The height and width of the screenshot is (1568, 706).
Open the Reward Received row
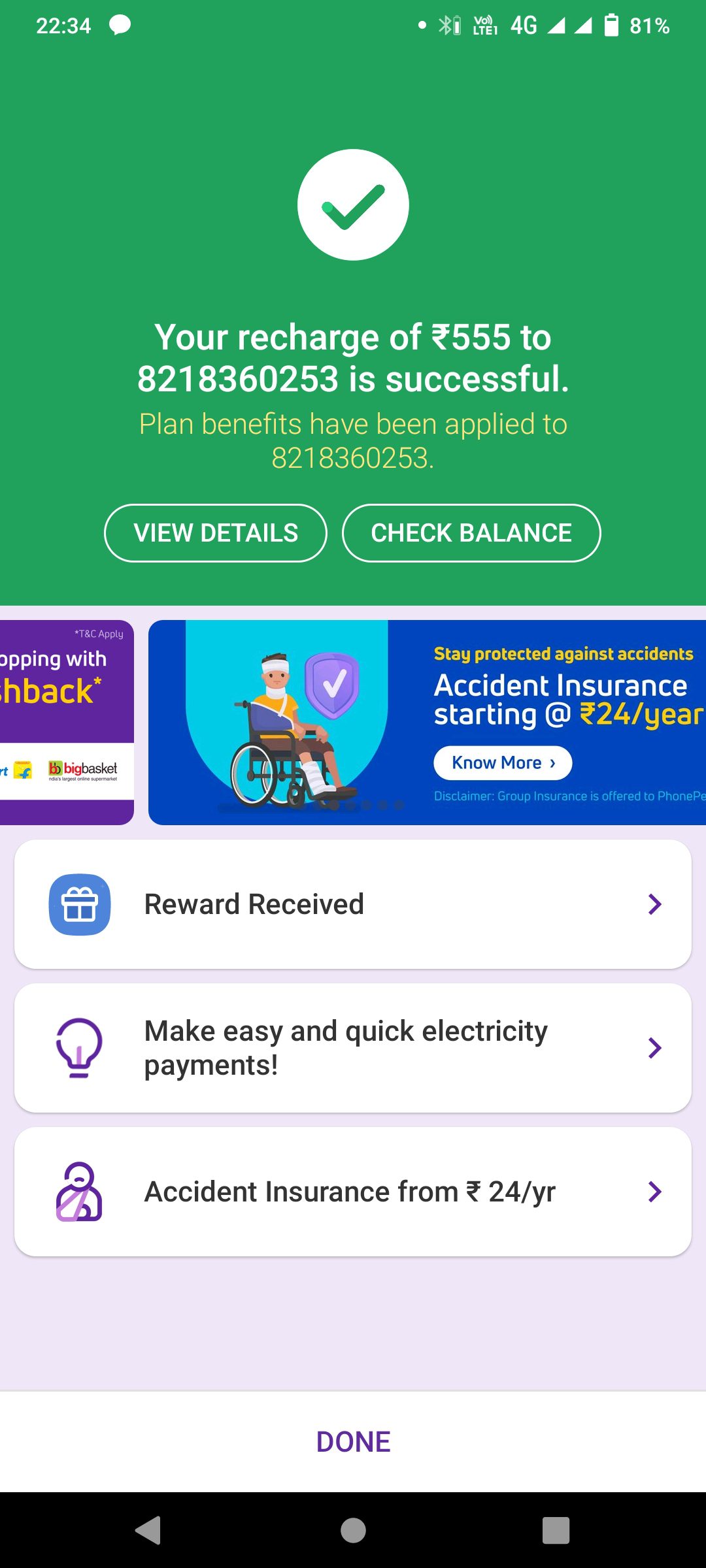click(353, 904)
